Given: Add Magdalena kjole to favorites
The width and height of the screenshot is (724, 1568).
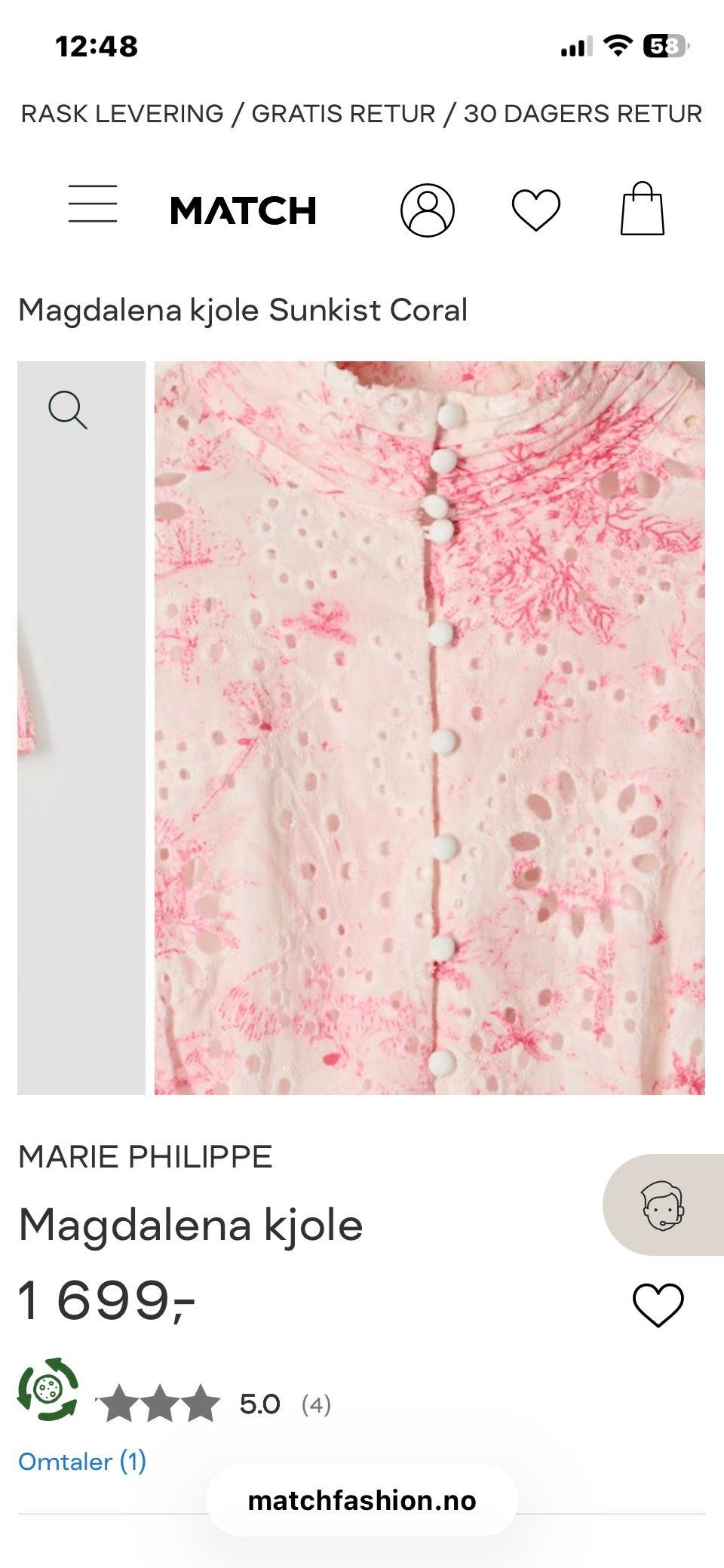Looking at the screenshot, I should [x=658, y=1305].
